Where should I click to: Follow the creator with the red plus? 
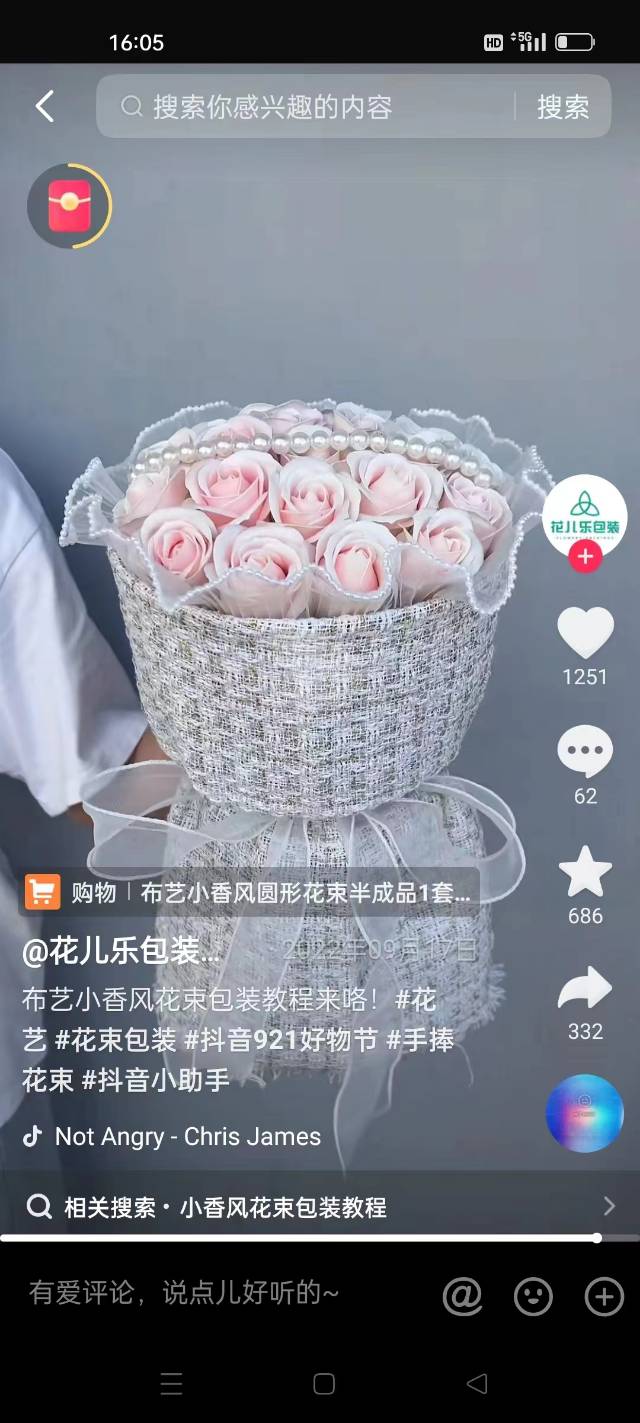[x=585, y=559]
